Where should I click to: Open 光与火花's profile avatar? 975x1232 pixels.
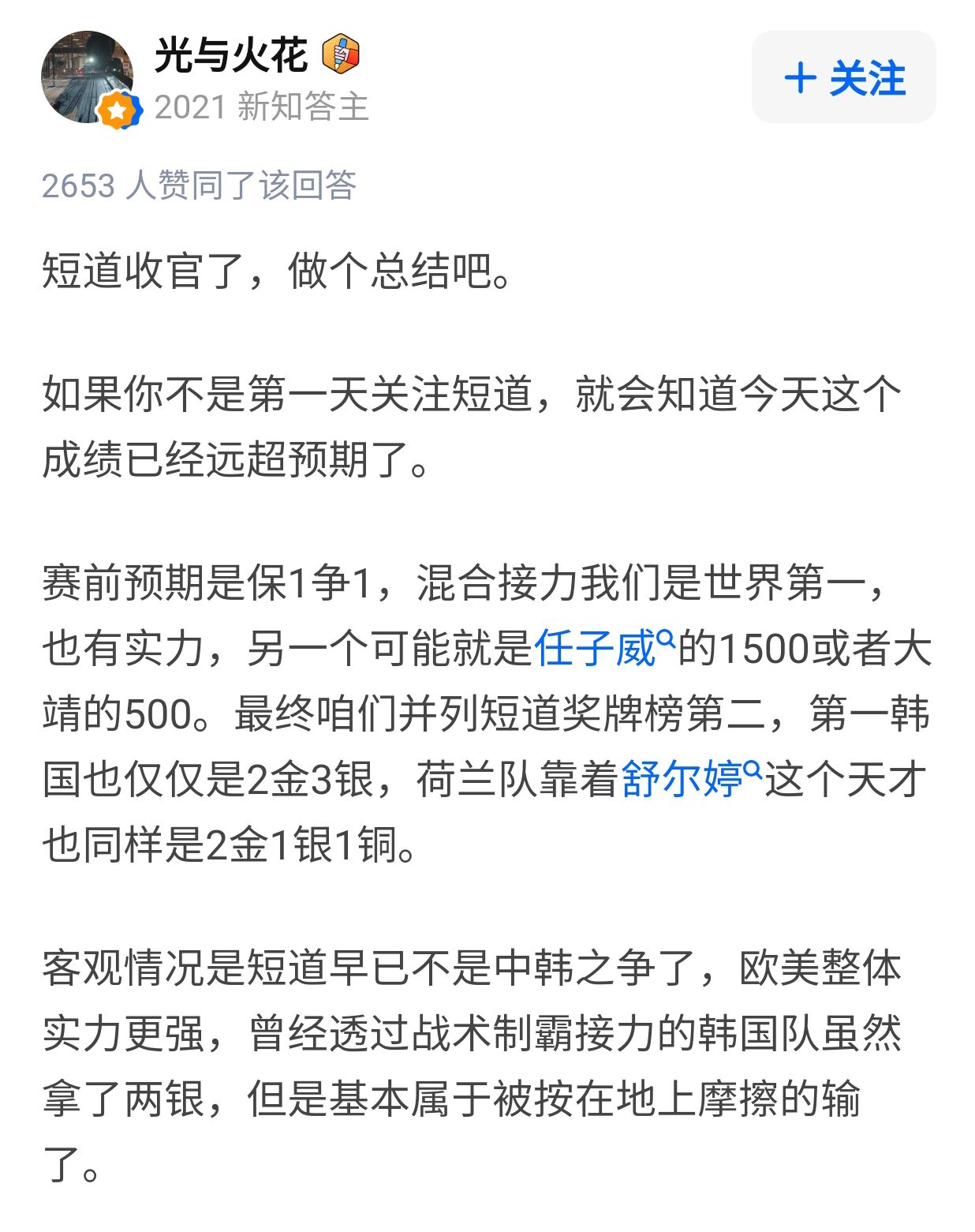click(x=87, y=77)
